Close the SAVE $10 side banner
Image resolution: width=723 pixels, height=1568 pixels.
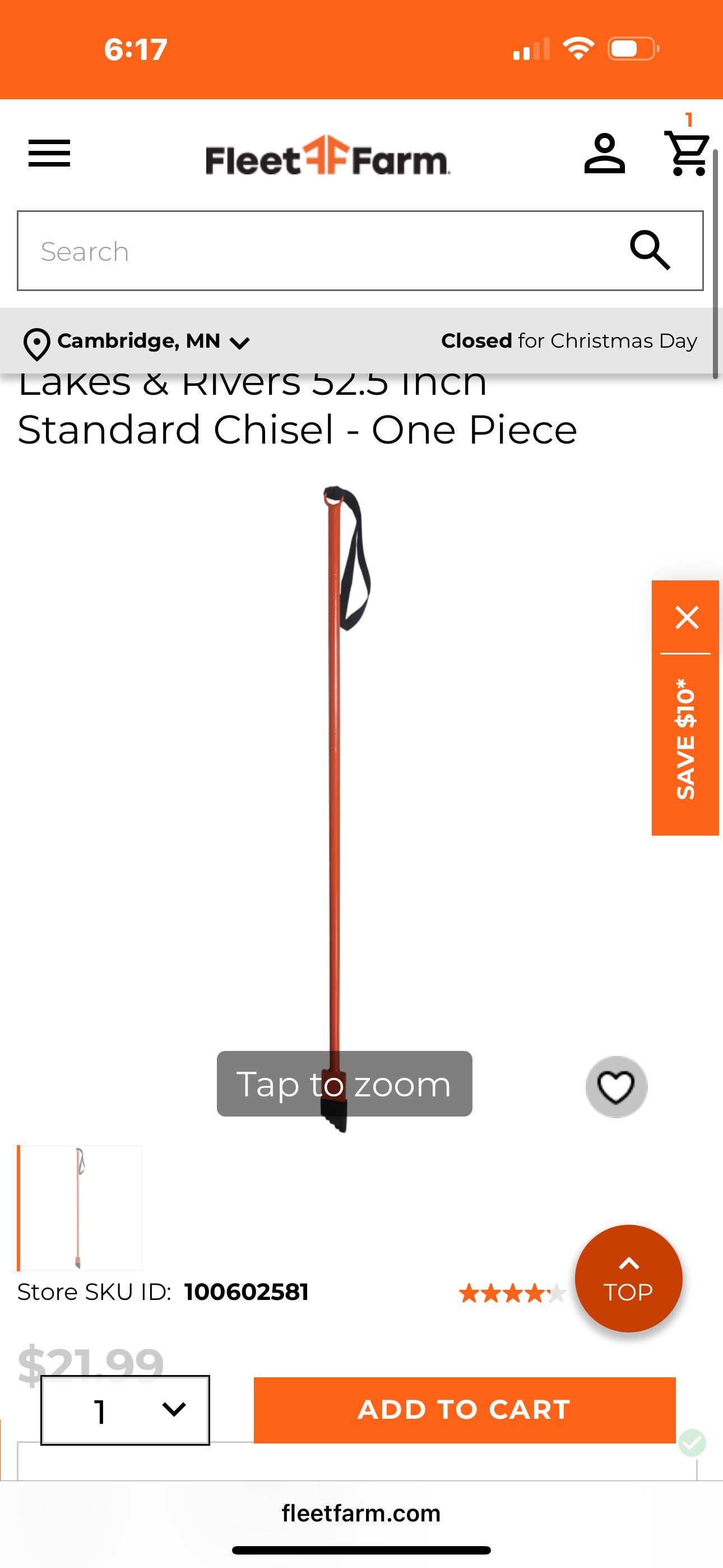[x=687, y=617]
